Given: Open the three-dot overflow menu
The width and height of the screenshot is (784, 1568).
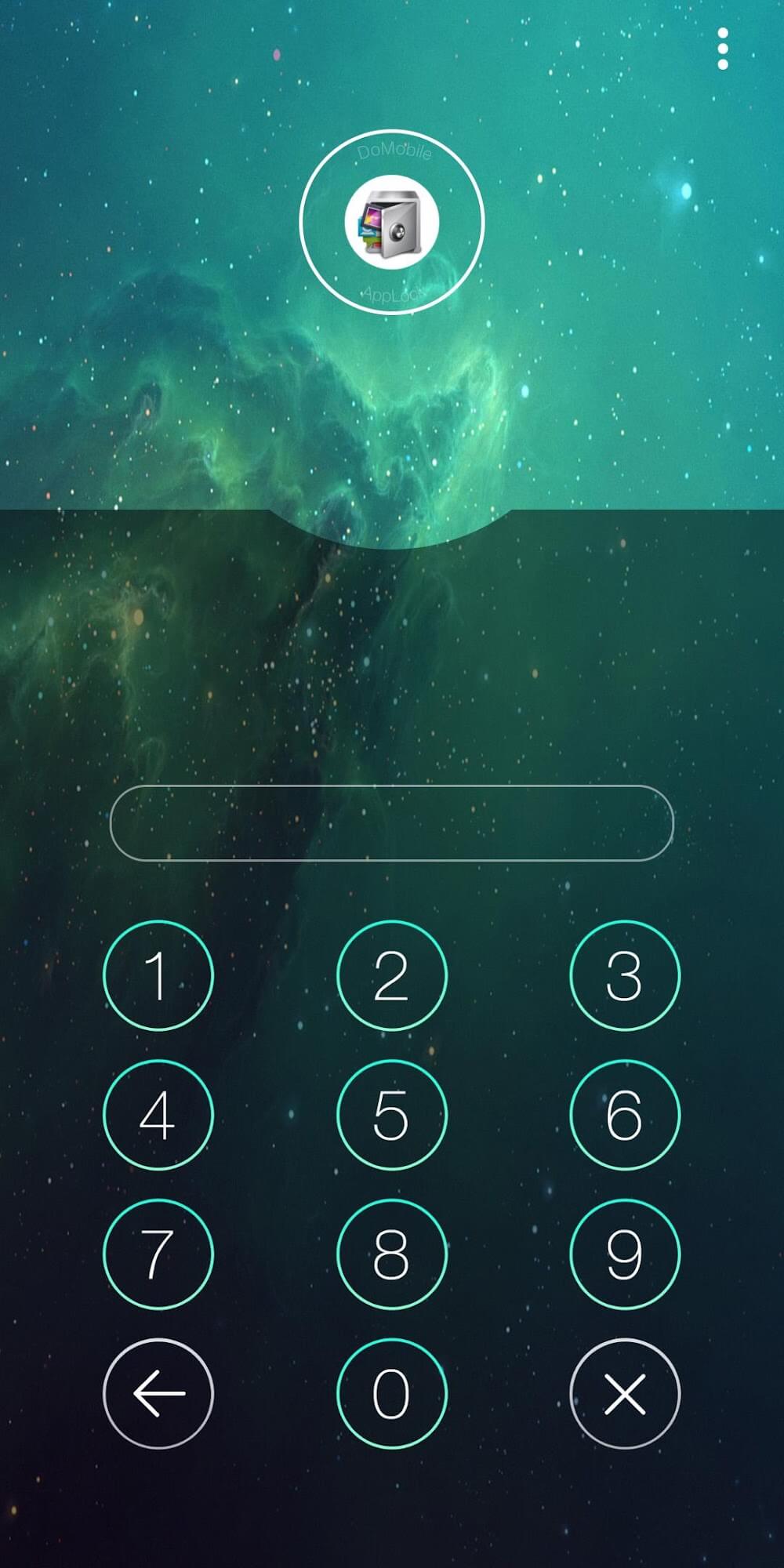Looking at the screenshot, I should click(x=723, y=49).
